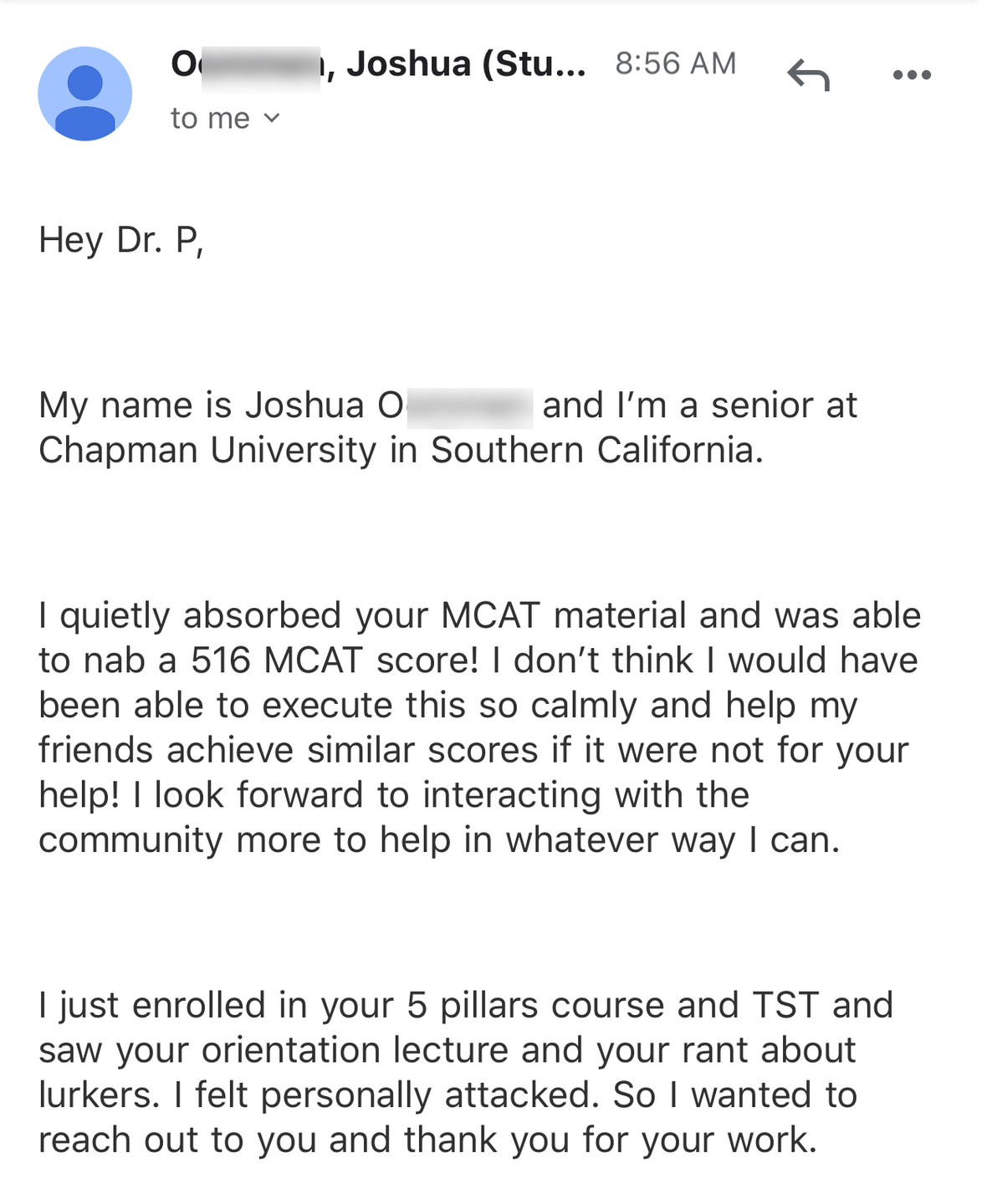Screen dimensions: 987x1204
Task: Open the email overflow menu
Action: pyautogui.click(x=912, y=75)
